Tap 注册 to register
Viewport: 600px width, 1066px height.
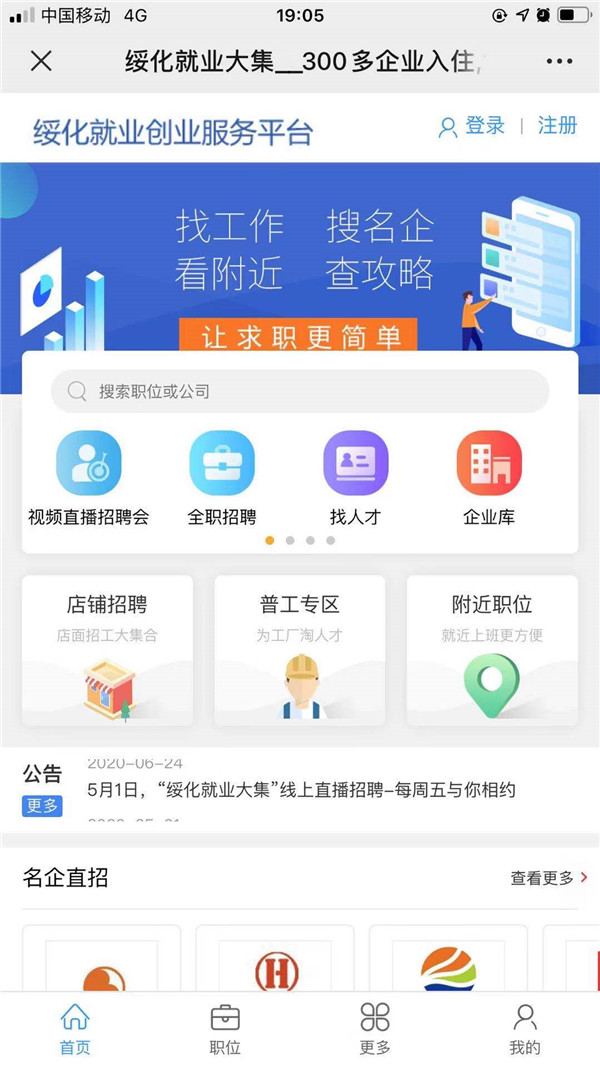(x=557, y=126)
